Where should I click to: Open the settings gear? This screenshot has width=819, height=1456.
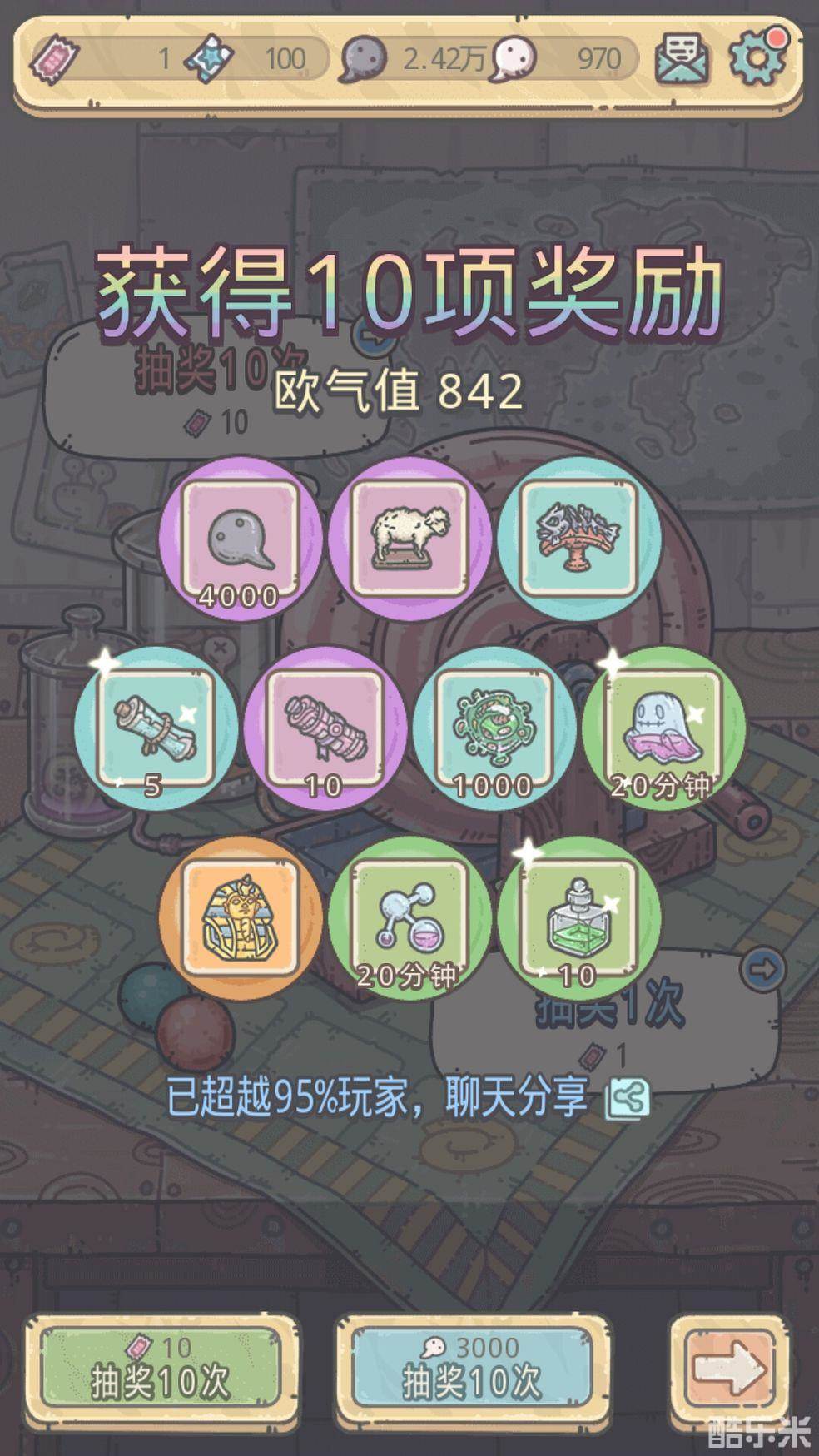[757, 58]
